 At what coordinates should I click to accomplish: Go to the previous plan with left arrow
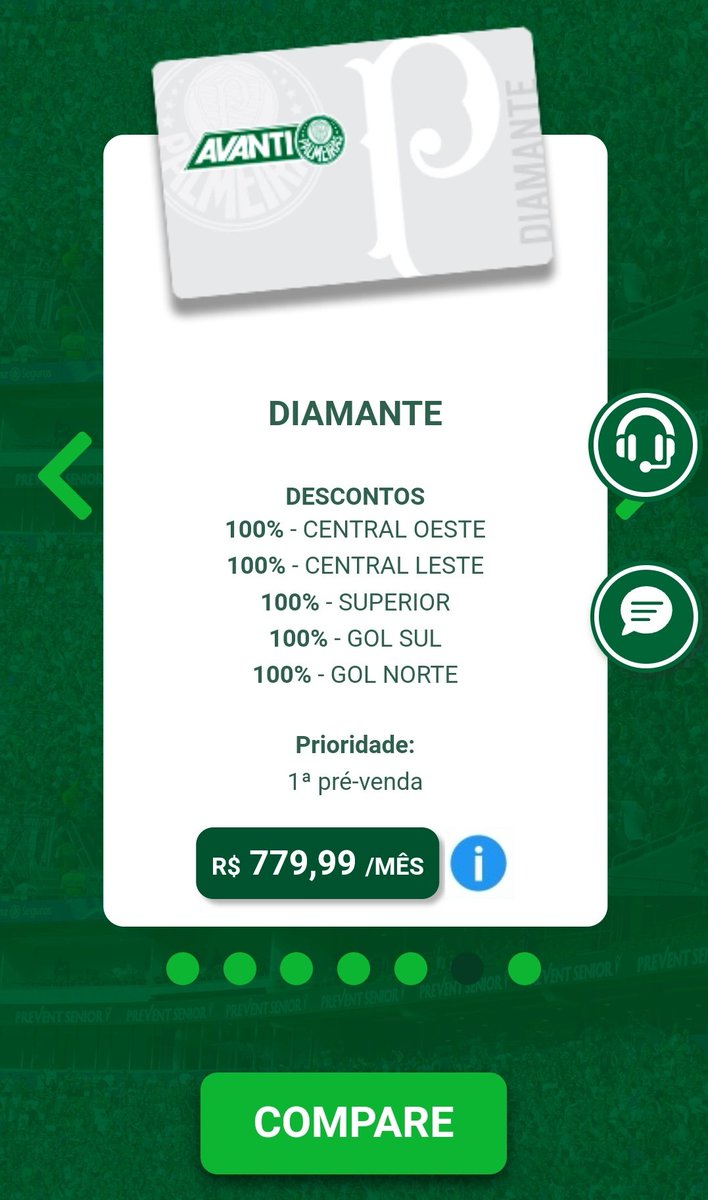click(x=67, y=476)
